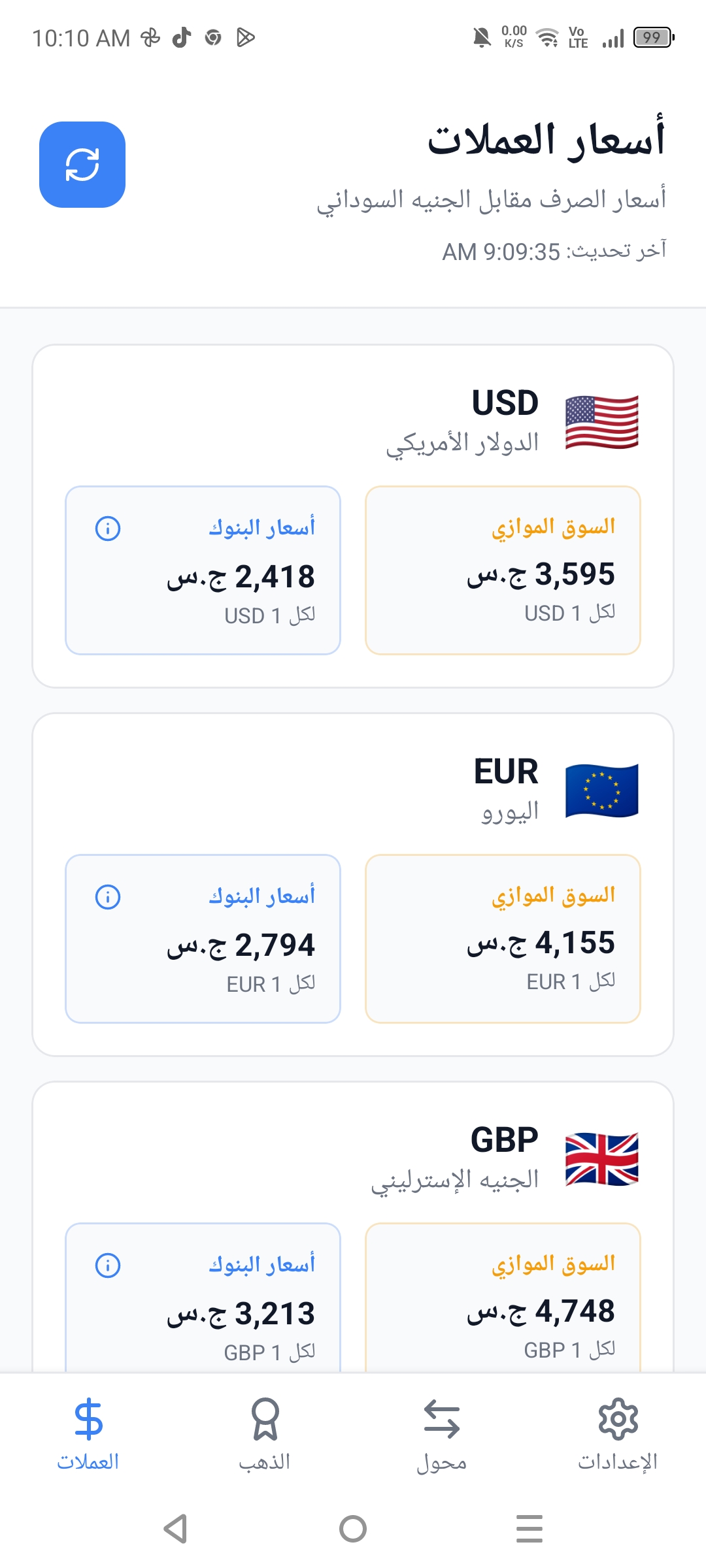Image resolution: width=706 pixels, height=1568 pixels.
Task: Tap the USA flag next to USD
Action: point(601,422)
